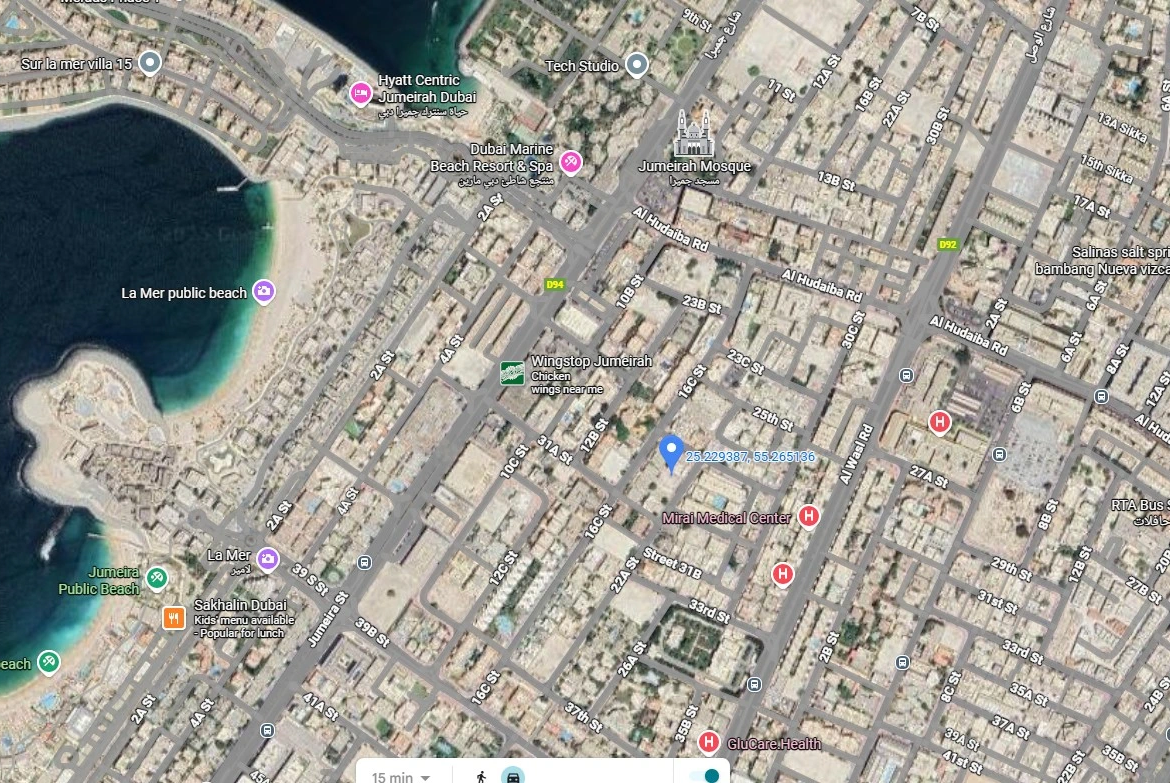
Task: Open the Sakhalin Dubai restaurant pin
Action: 174,618
